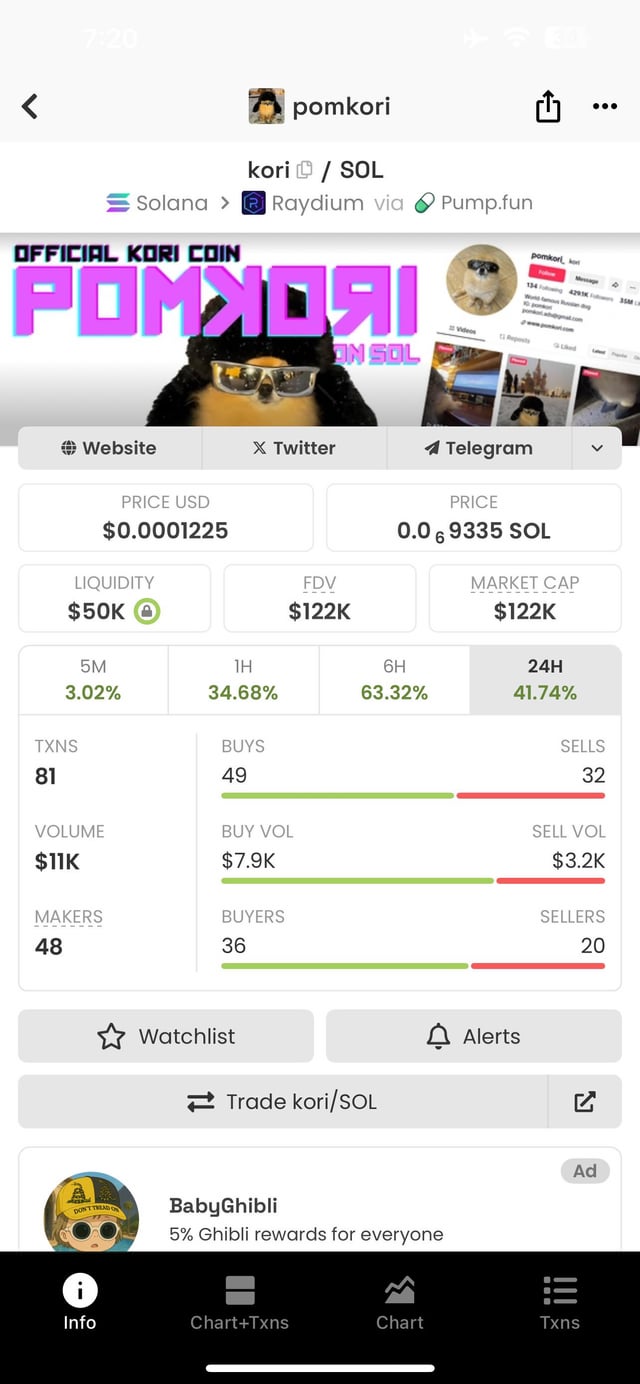The image size is (640, 1384).
Task: Expand more links with the chevron
Action: tap(597, 448)
